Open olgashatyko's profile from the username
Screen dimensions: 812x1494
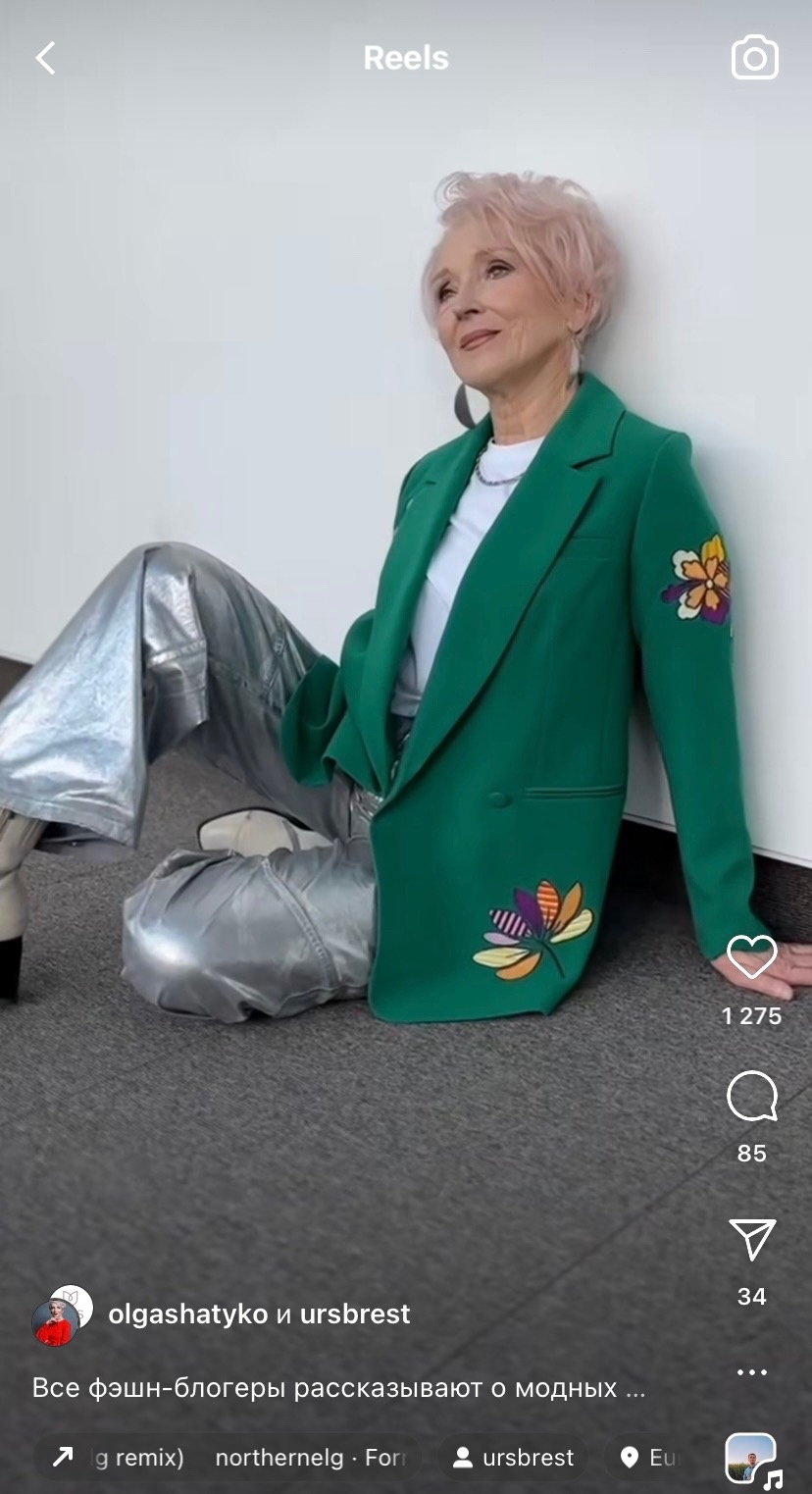pos(187,1314)
